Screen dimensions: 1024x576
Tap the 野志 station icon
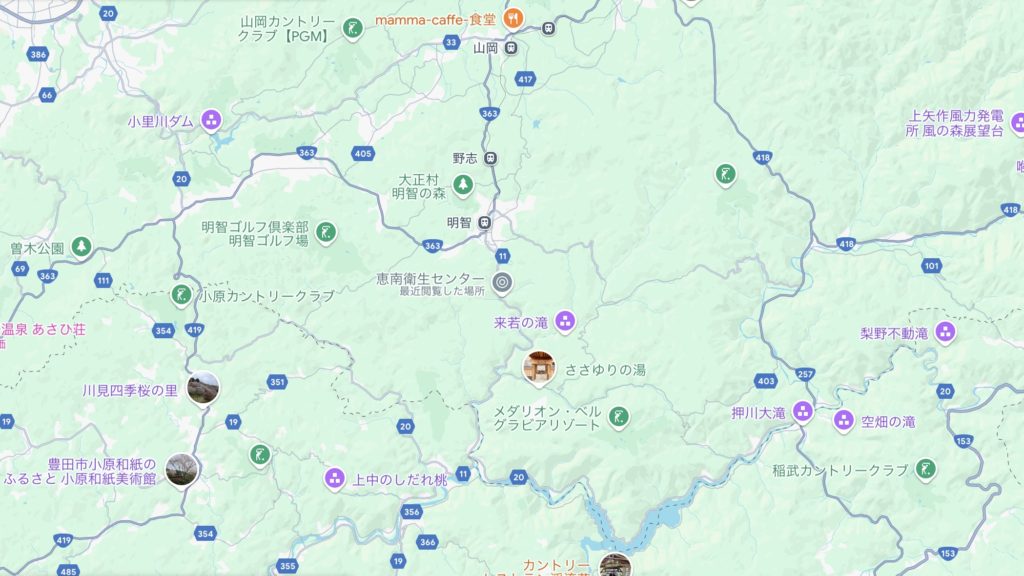tap(490, 158)
